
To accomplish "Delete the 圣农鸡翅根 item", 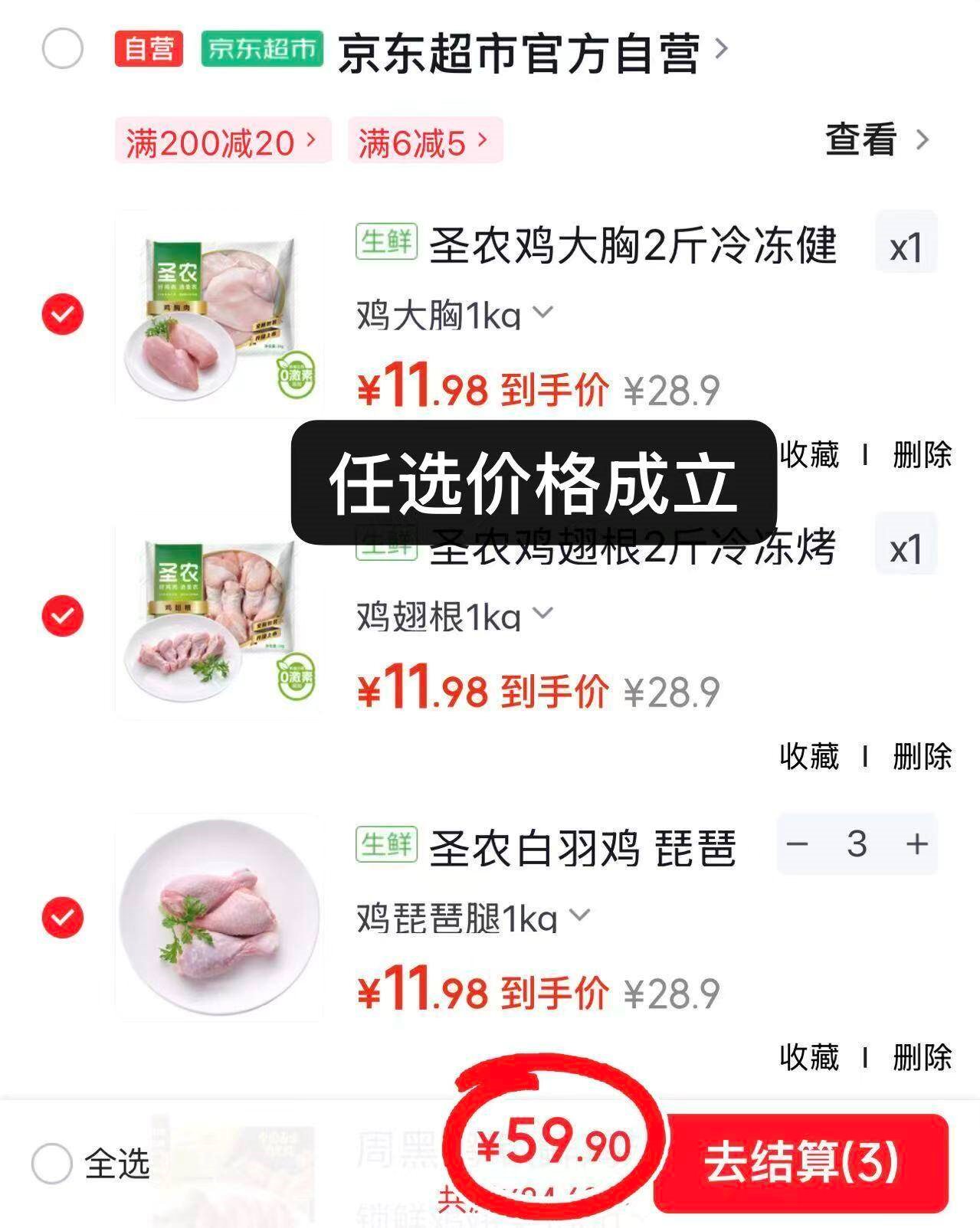I will tap(922, 756).
